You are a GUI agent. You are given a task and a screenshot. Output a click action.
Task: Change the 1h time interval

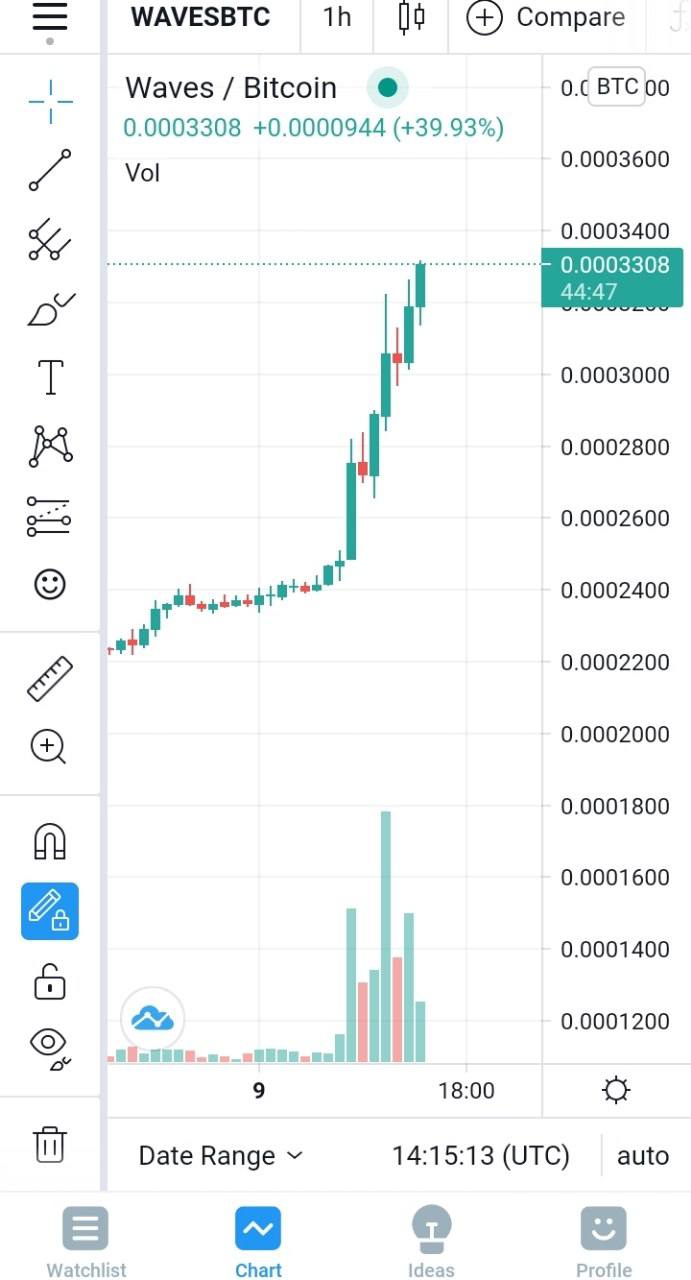(x=337, y=17)
